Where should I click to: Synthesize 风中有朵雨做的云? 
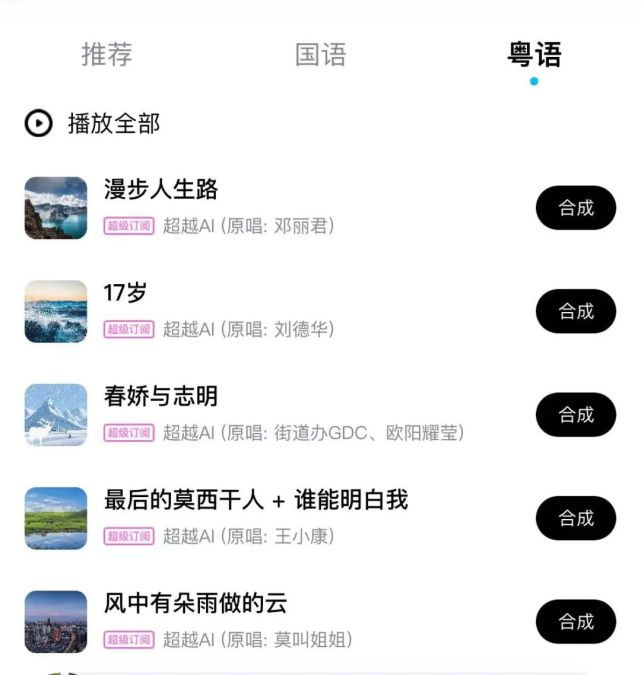coord(576,621)
